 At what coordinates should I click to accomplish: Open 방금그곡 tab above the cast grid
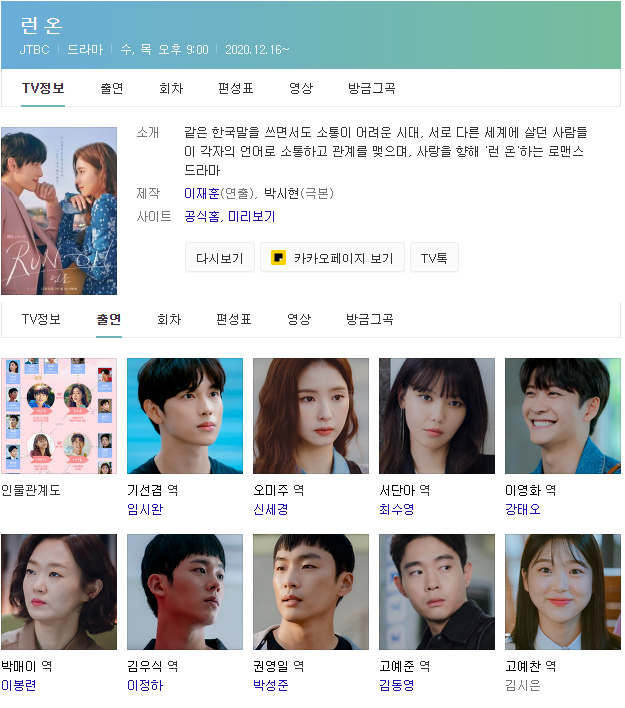pos(370,319)
